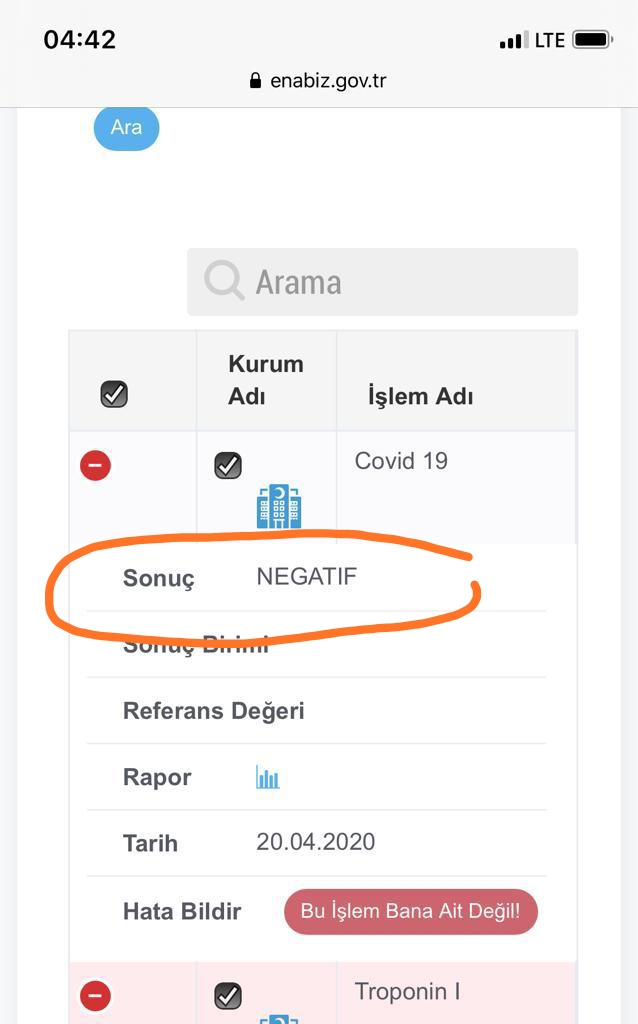Image resolution: width=638 pixels, height=1024 pixels.
Task: Uncheck the Covid 19 row checkbox
Action: [x=228, y=466]
